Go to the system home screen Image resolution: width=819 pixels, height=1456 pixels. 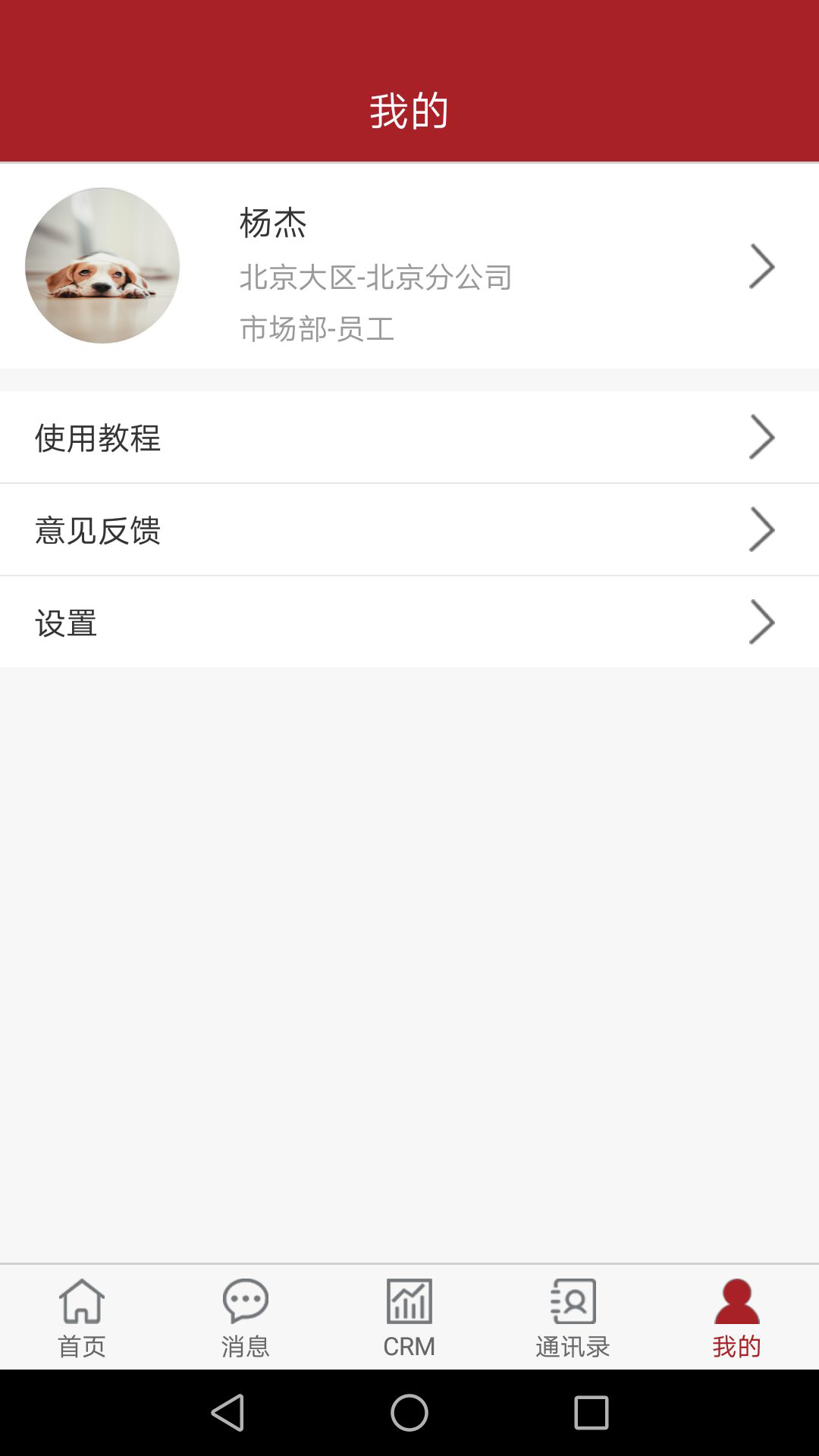pos(409,1413)
